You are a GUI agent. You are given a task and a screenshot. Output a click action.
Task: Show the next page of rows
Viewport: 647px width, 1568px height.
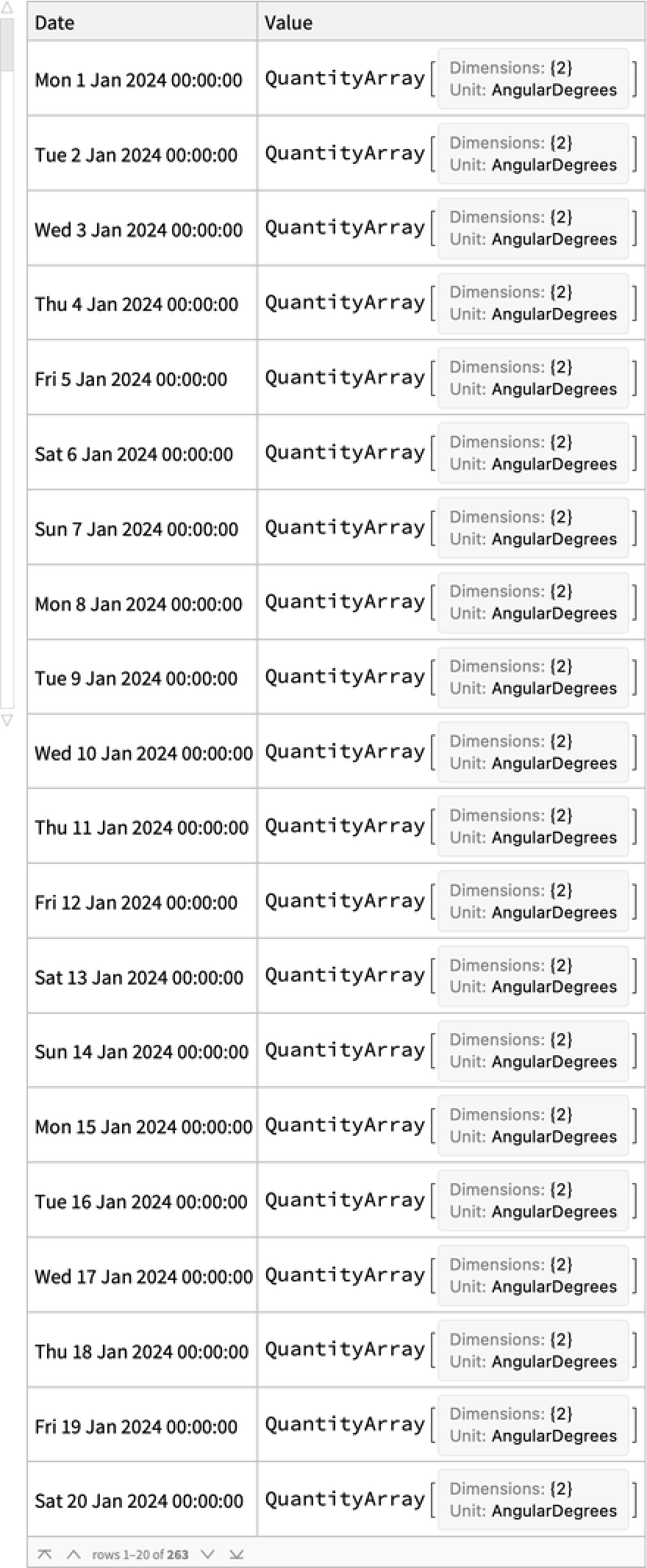coord(208,1554)
